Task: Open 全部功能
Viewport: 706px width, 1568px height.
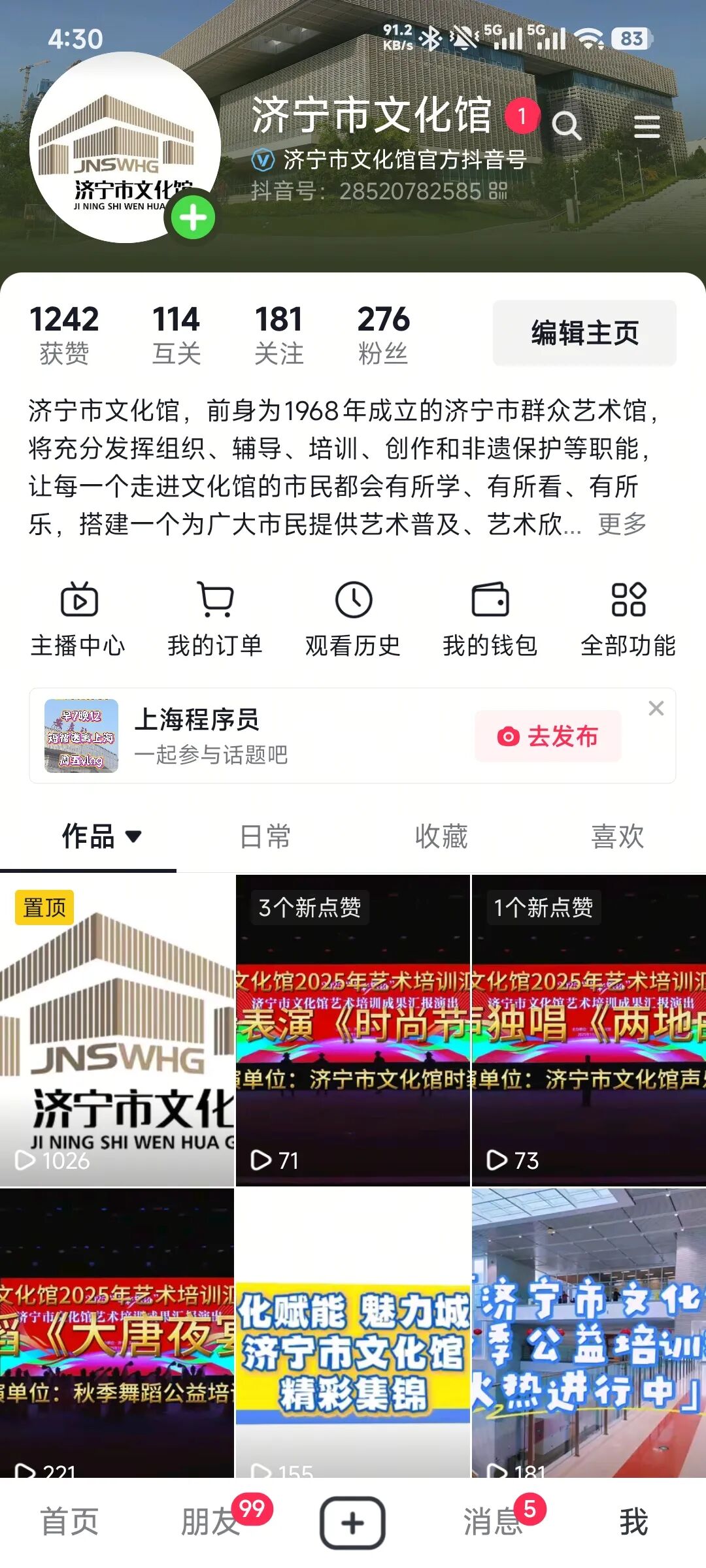Action: coord(628,617)
